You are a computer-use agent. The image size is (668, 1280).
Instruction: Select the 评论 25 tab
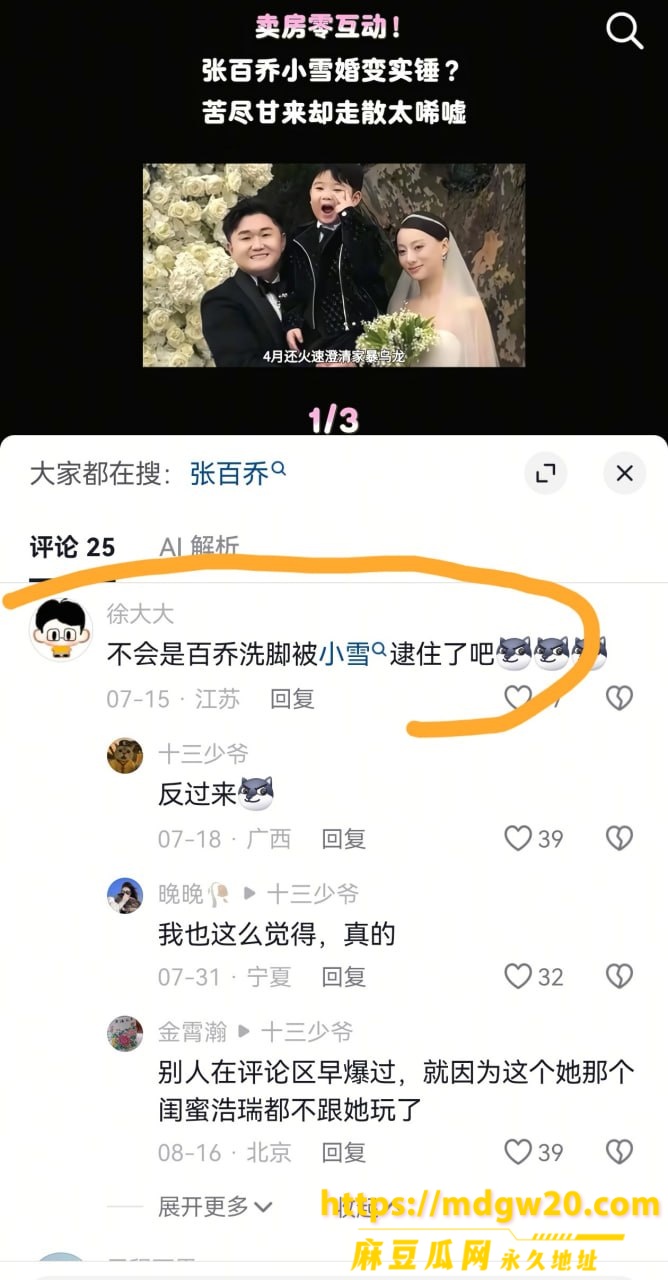point(72,547)
